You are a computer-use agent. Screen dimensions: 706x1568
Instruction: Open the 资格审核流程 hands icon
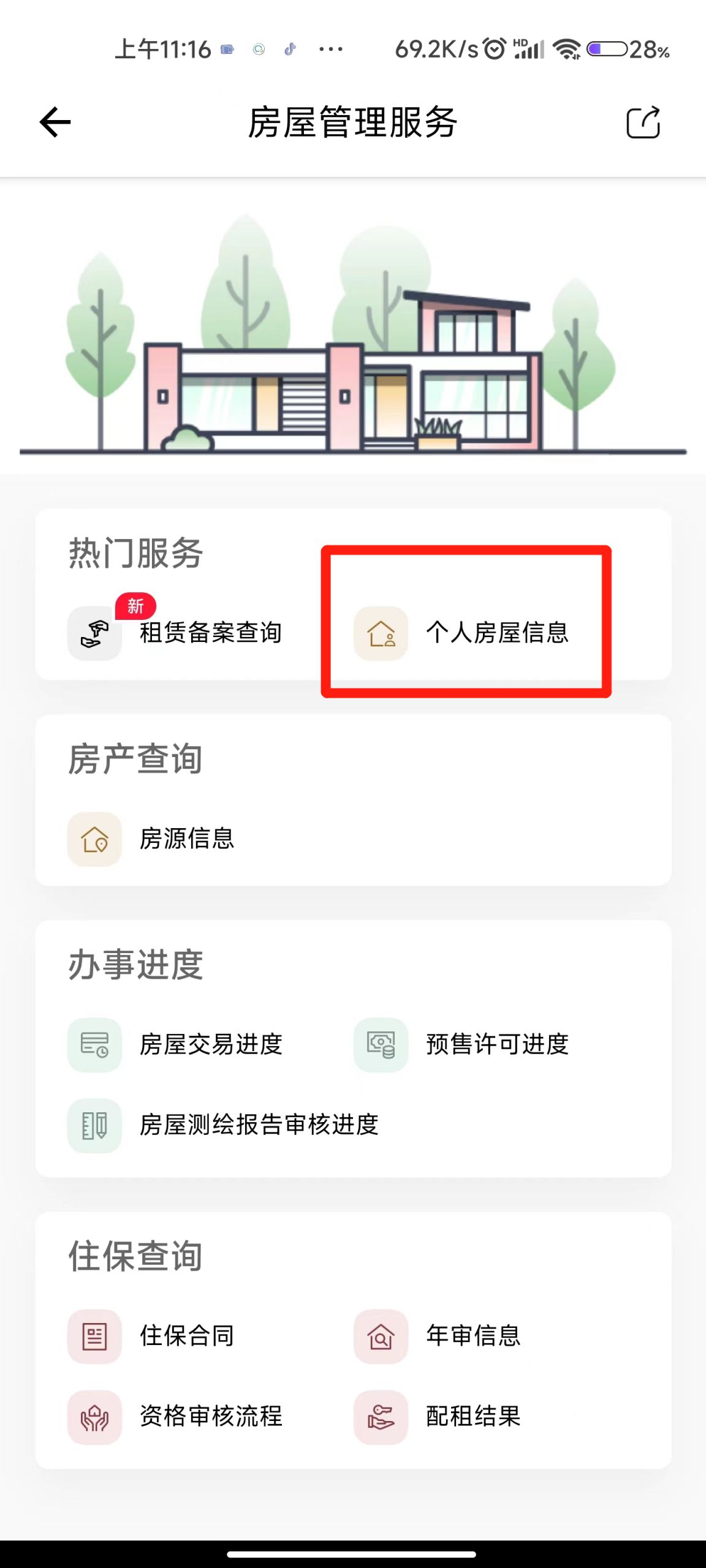coord(94,1416)
